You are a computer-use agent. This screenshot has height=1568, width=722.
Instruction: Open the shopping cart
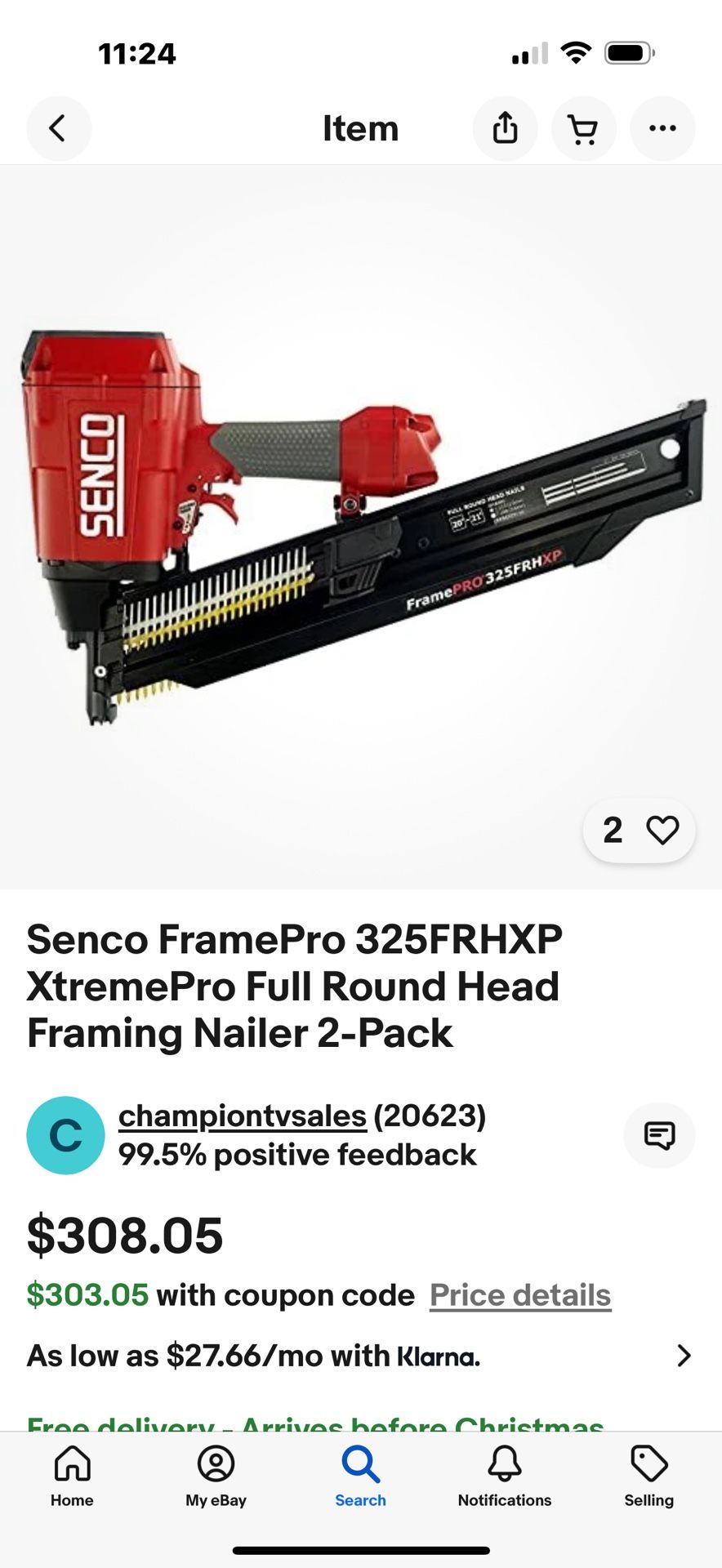point(583,128)
